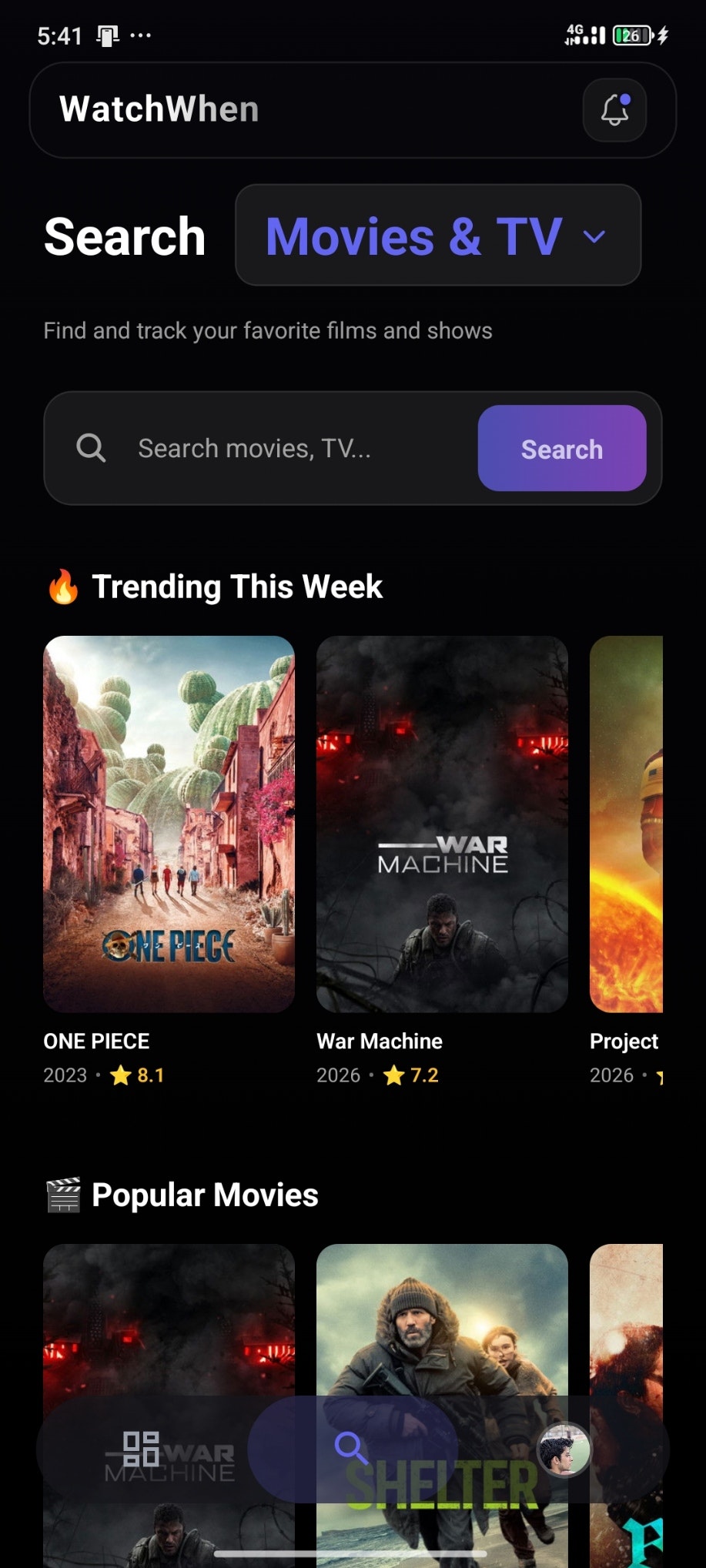Screen dimensions: 706x1568
Task: View the War Machine trending poster
Action: click(441, 825)
